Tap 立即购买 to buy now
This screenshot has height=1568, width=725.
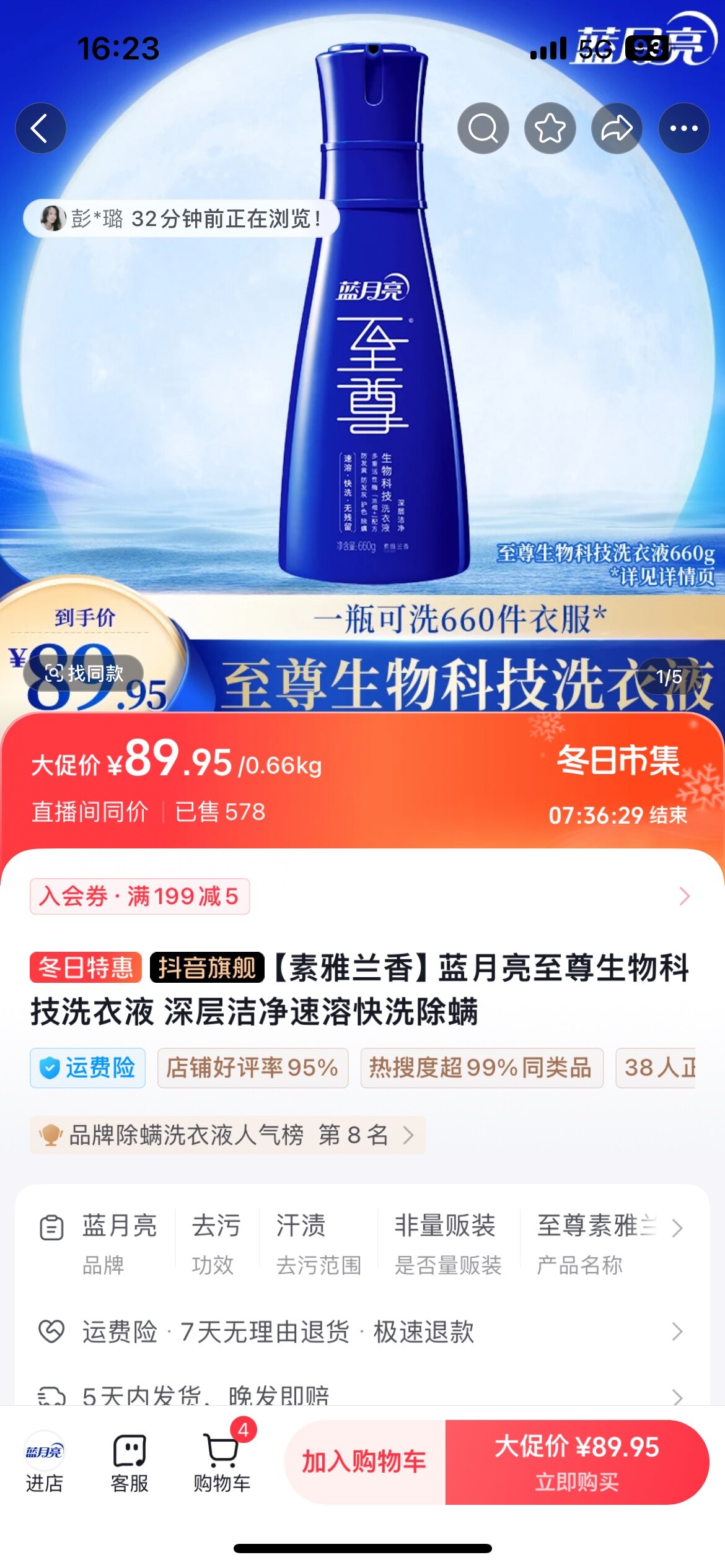tap(576, 1461)
